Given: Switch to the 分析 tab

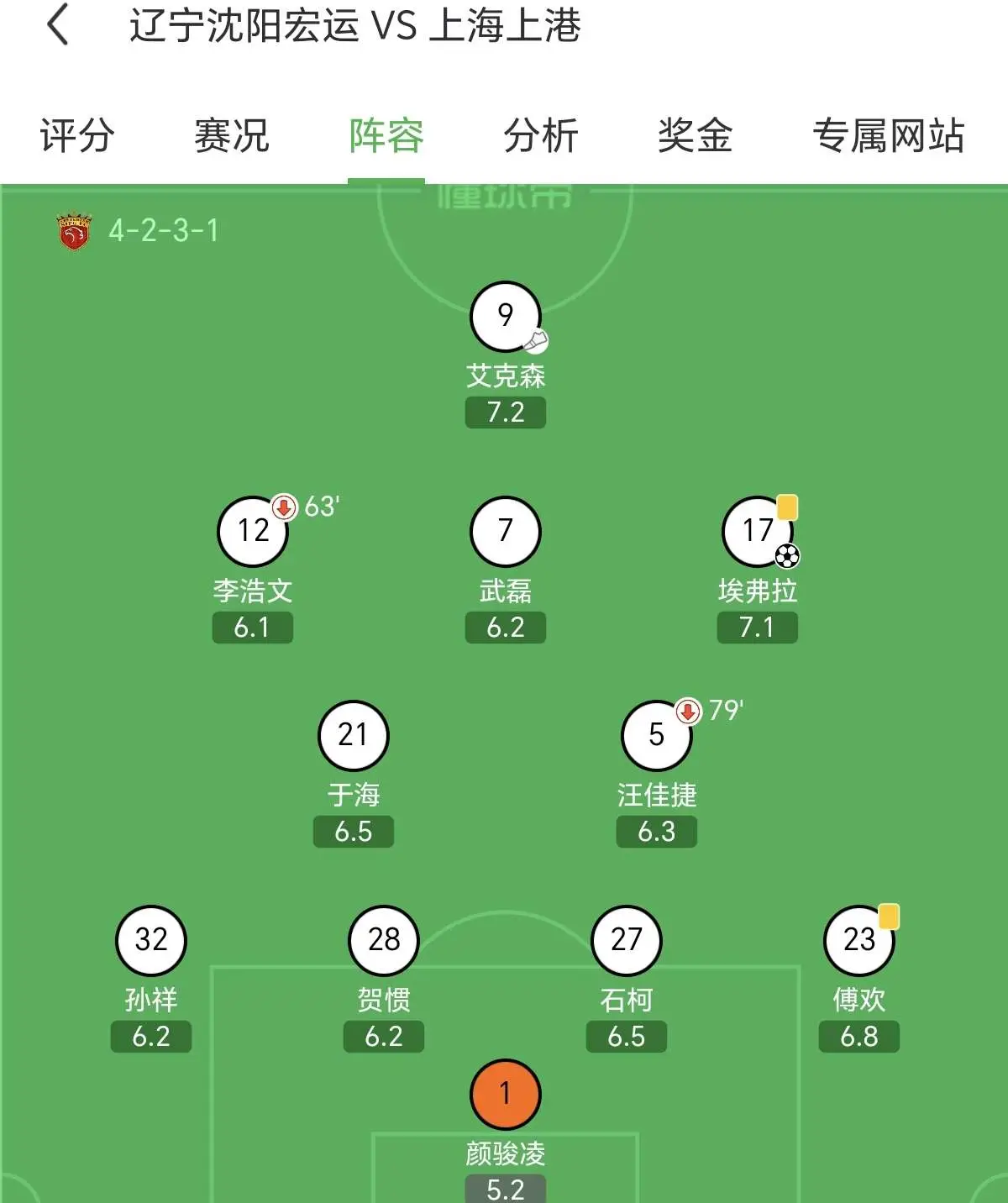Looking at the screenshot, I should pos(541,135).
